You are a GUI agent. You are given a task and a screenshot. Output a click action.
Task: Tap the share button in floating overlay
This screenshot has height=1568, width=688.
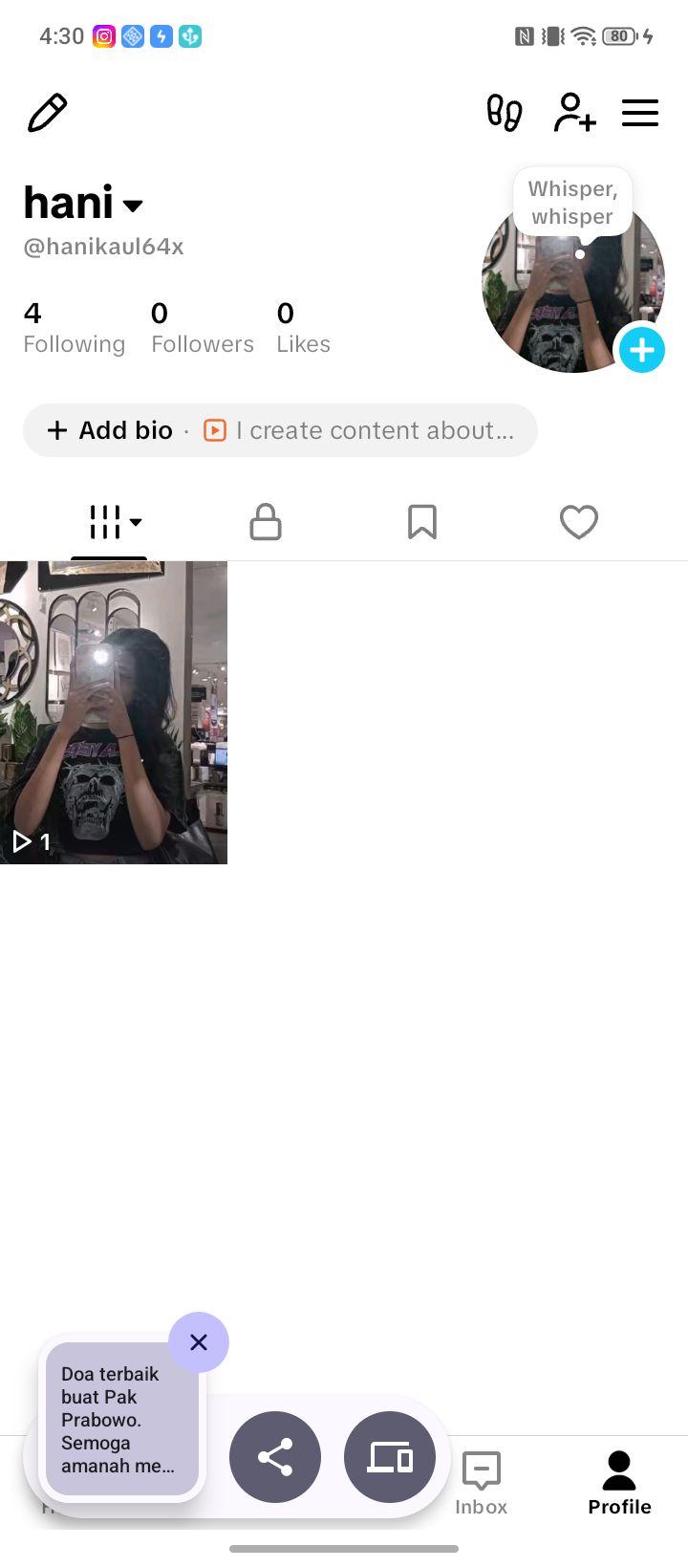[x=275, y=1457]
